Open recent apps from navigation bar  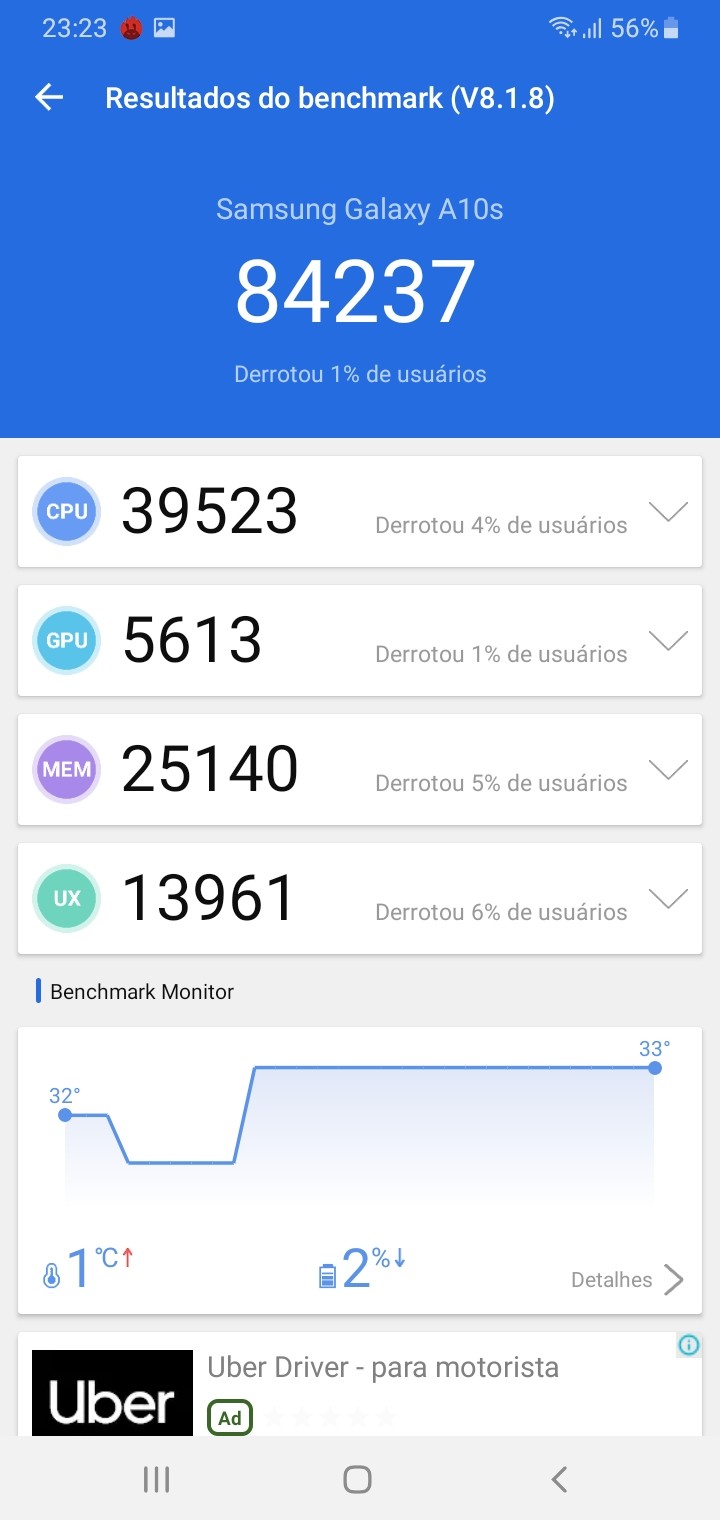tap(156, 1479)
